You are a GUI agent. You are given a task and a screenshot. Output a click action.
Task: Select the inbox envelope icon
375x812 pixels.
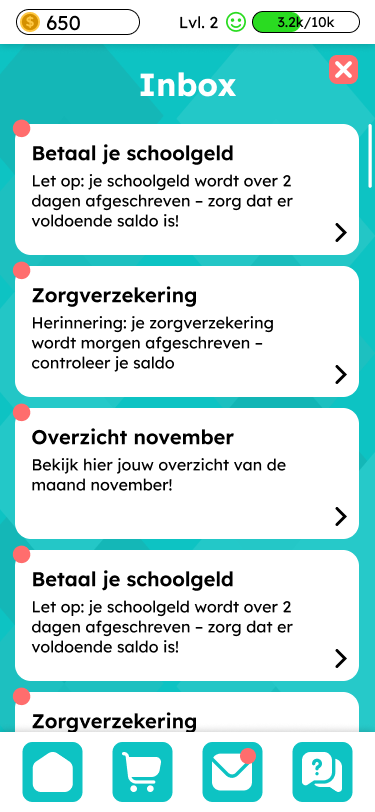(232, 772)
